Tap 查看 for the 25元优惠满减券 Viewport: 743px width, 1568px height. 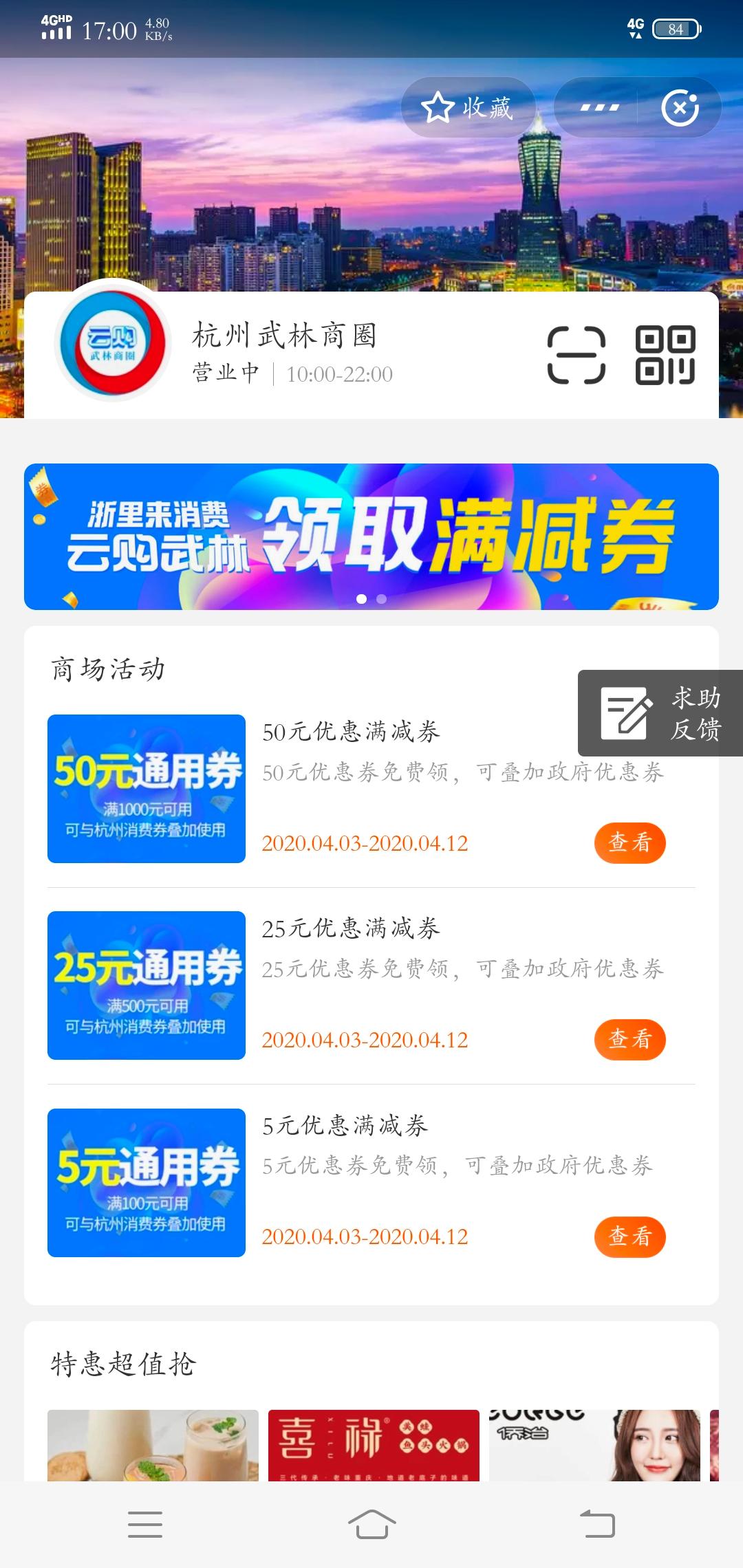[x=629, y=1040]
